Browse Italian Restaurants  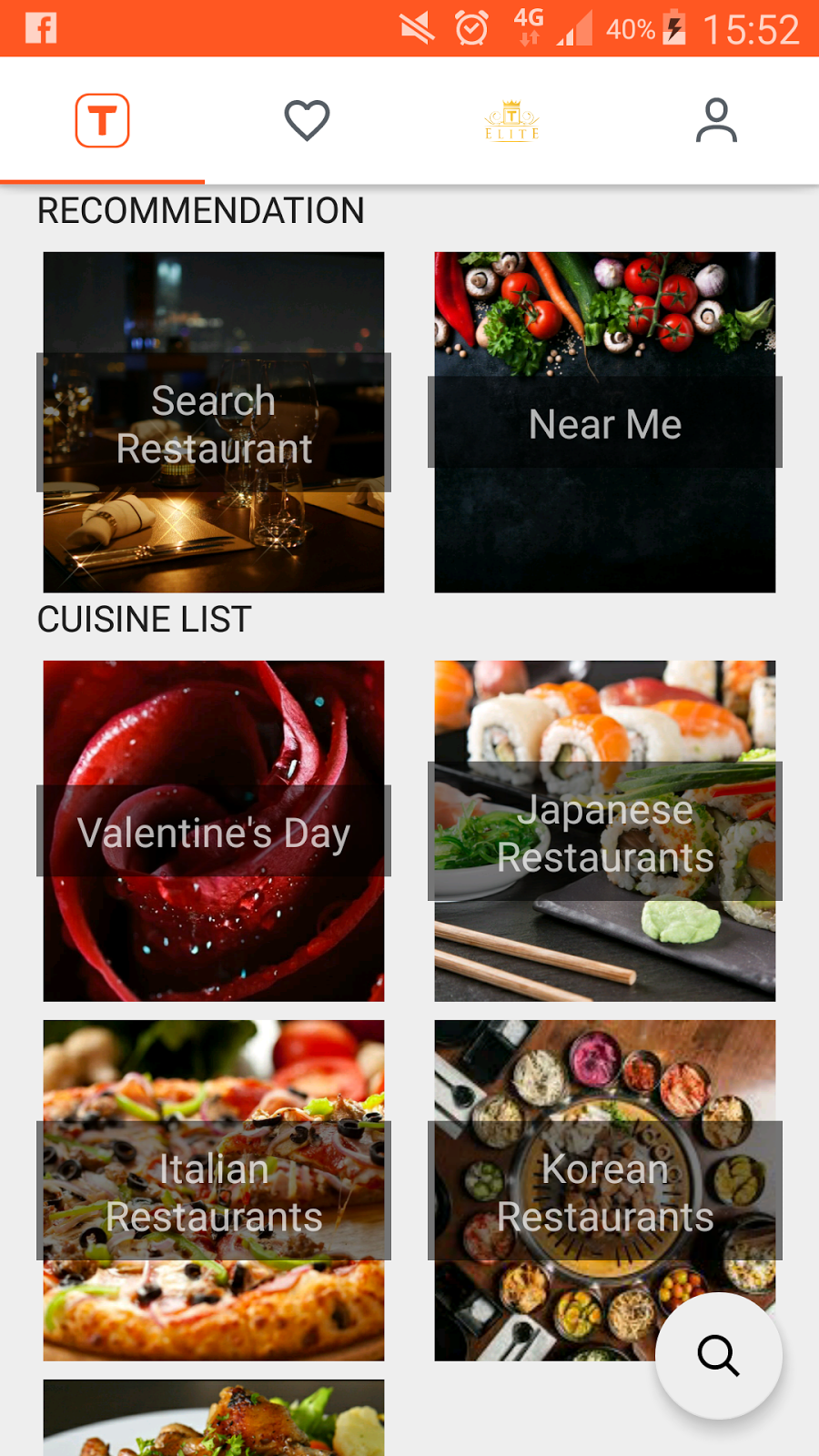point(214,1192)
